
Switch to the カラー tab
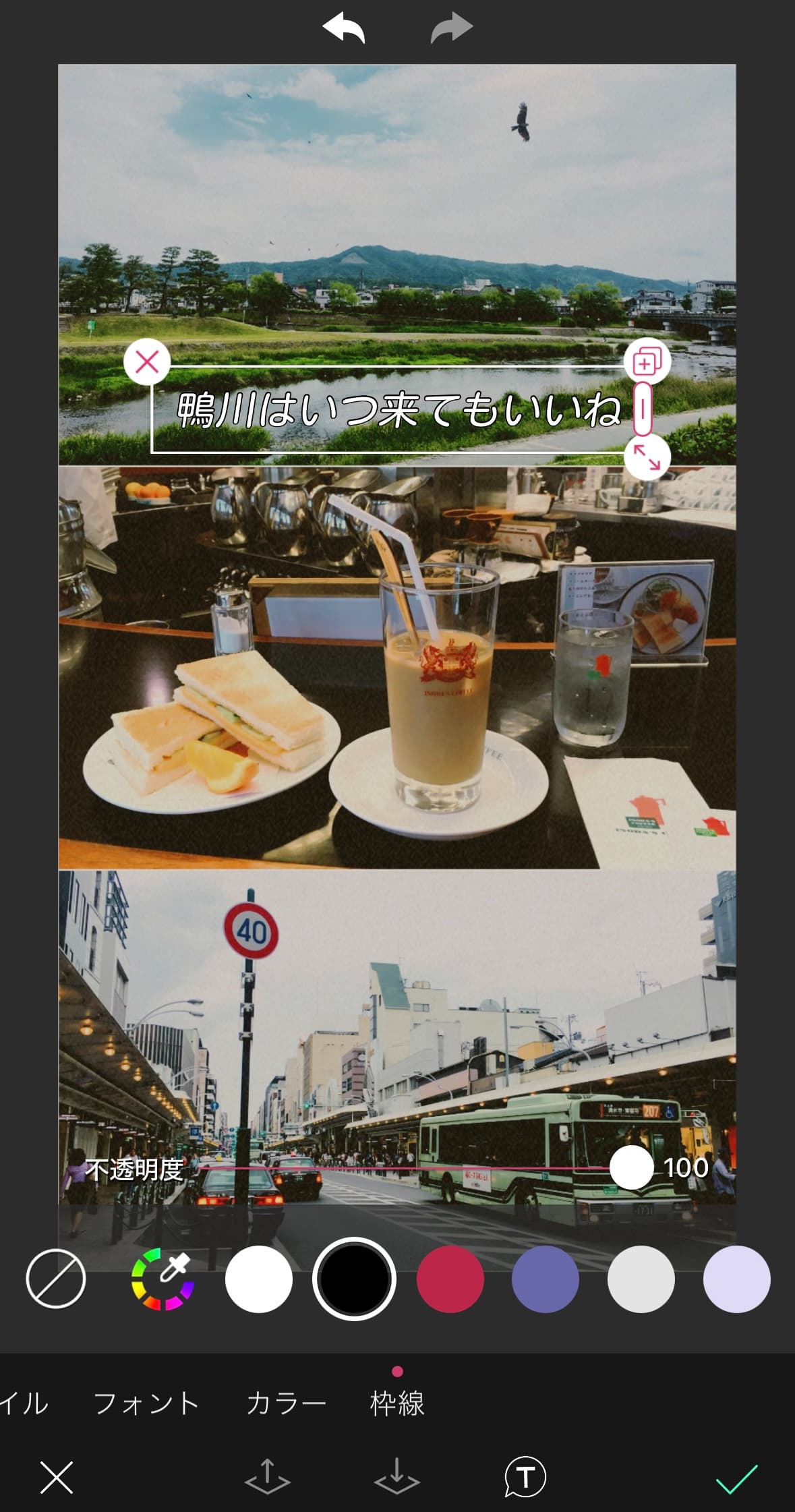pyautogui.click(x=286, y=1403)
